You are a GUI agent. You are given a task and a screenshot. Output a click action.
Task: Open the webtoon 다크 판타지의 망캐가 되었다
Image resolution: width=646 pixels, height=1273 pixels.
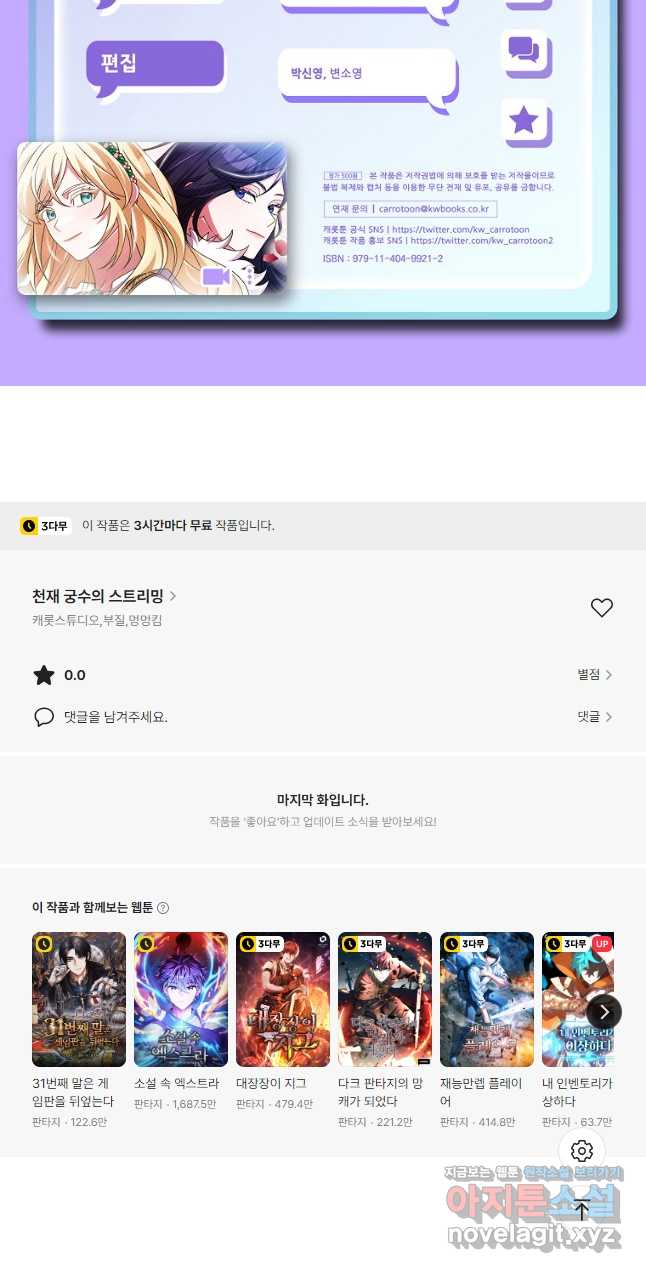click(385, 999)
